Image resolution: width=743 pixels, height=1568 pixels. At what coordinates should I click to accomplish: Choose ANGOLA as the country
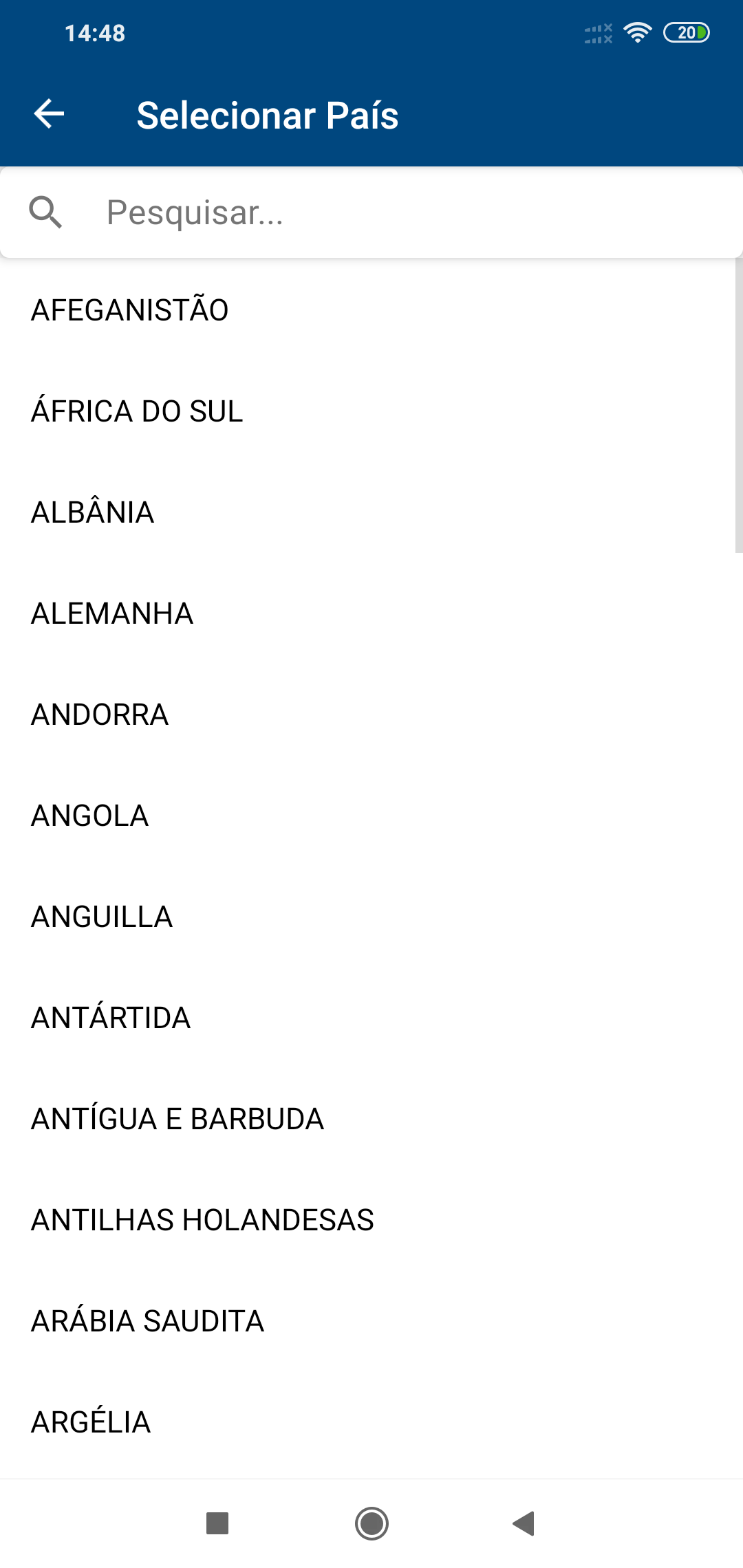coord(371,816)
